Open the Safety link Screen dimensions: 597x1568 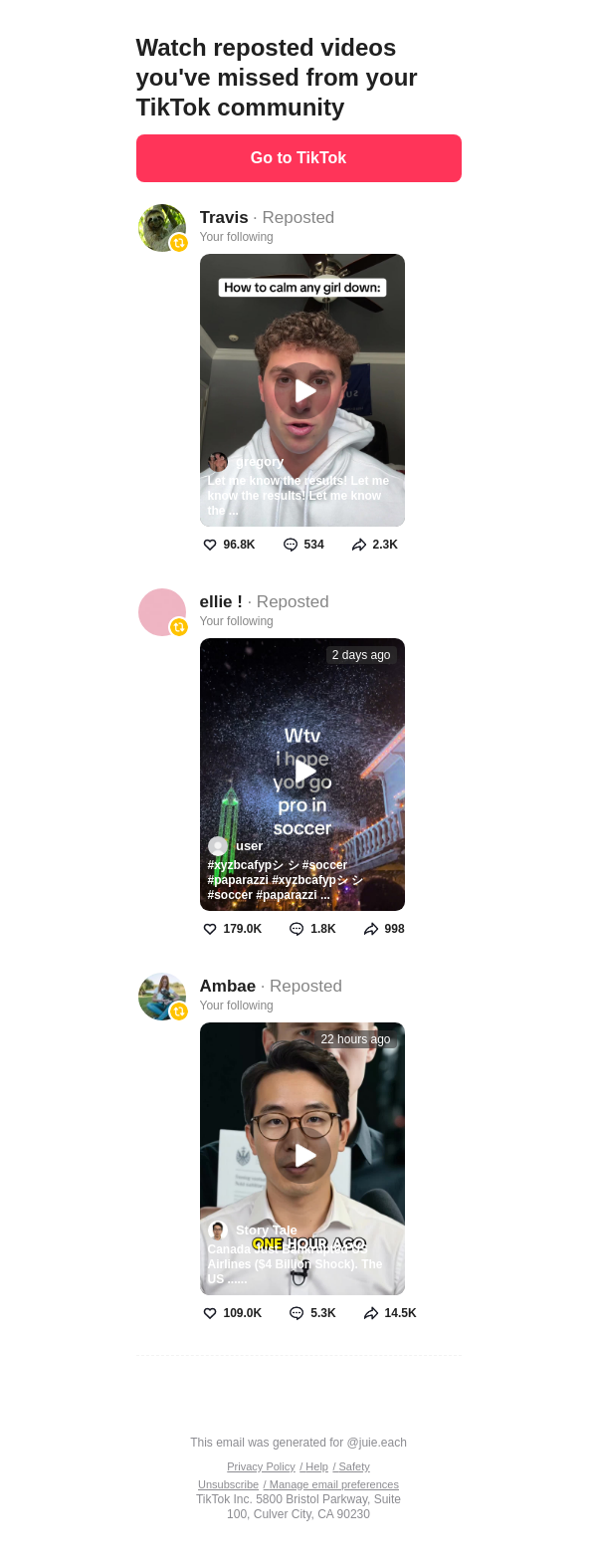click(x=352, y=1466)
